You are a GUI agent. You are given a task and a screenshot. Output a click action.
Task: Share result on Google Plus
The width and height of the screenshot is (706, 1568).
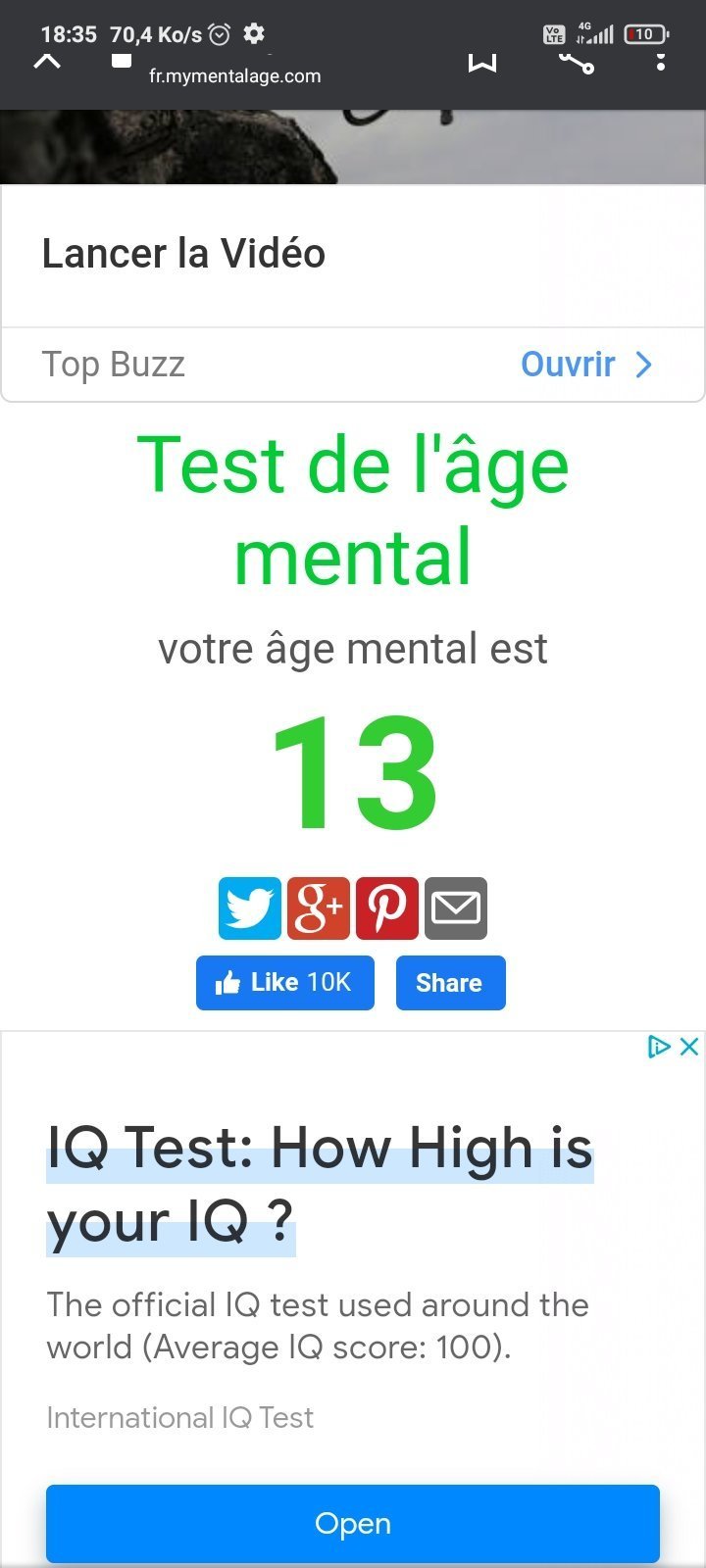(x=318, y=908)
